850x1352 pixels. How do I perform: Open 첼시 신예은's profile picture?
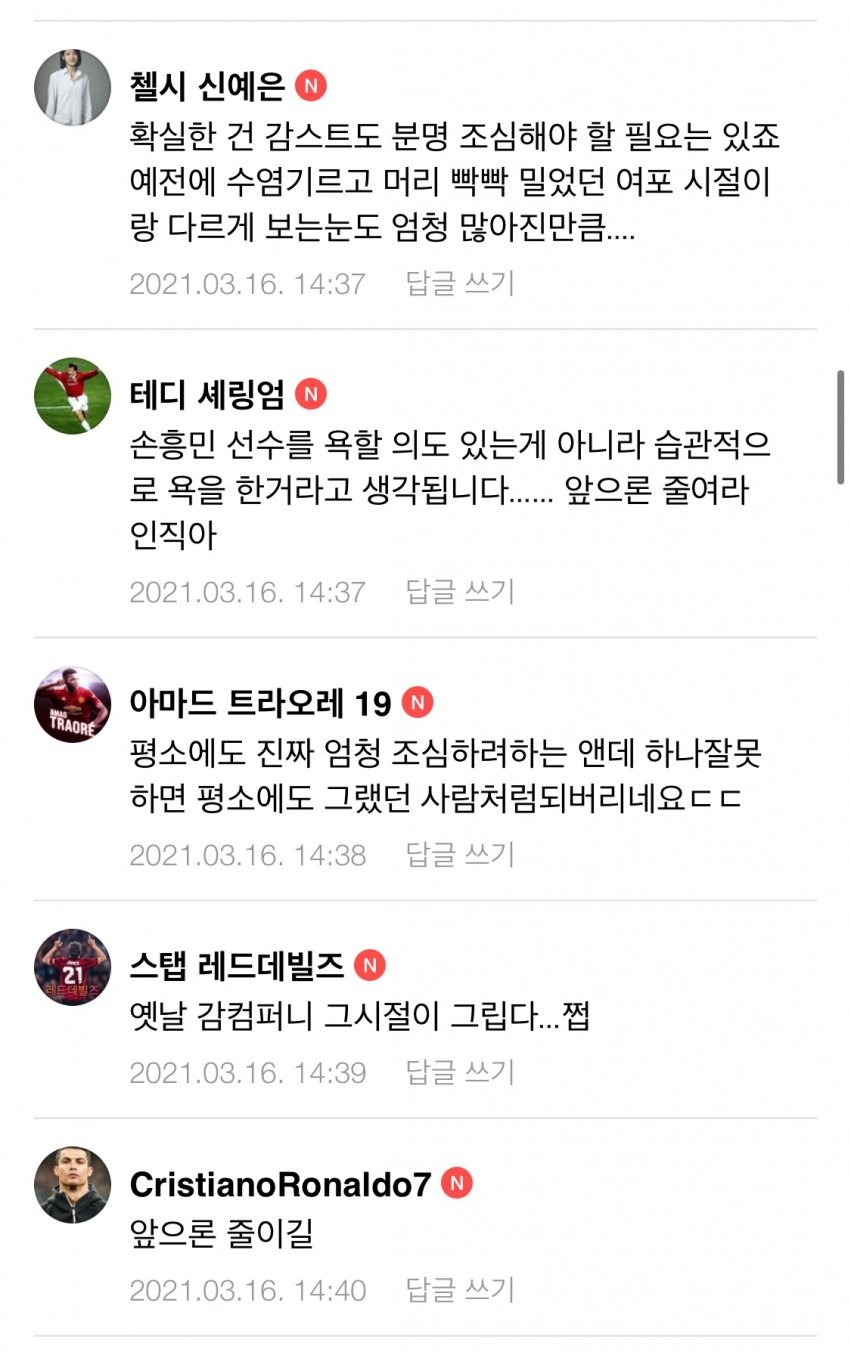click(x=73, y=87)
